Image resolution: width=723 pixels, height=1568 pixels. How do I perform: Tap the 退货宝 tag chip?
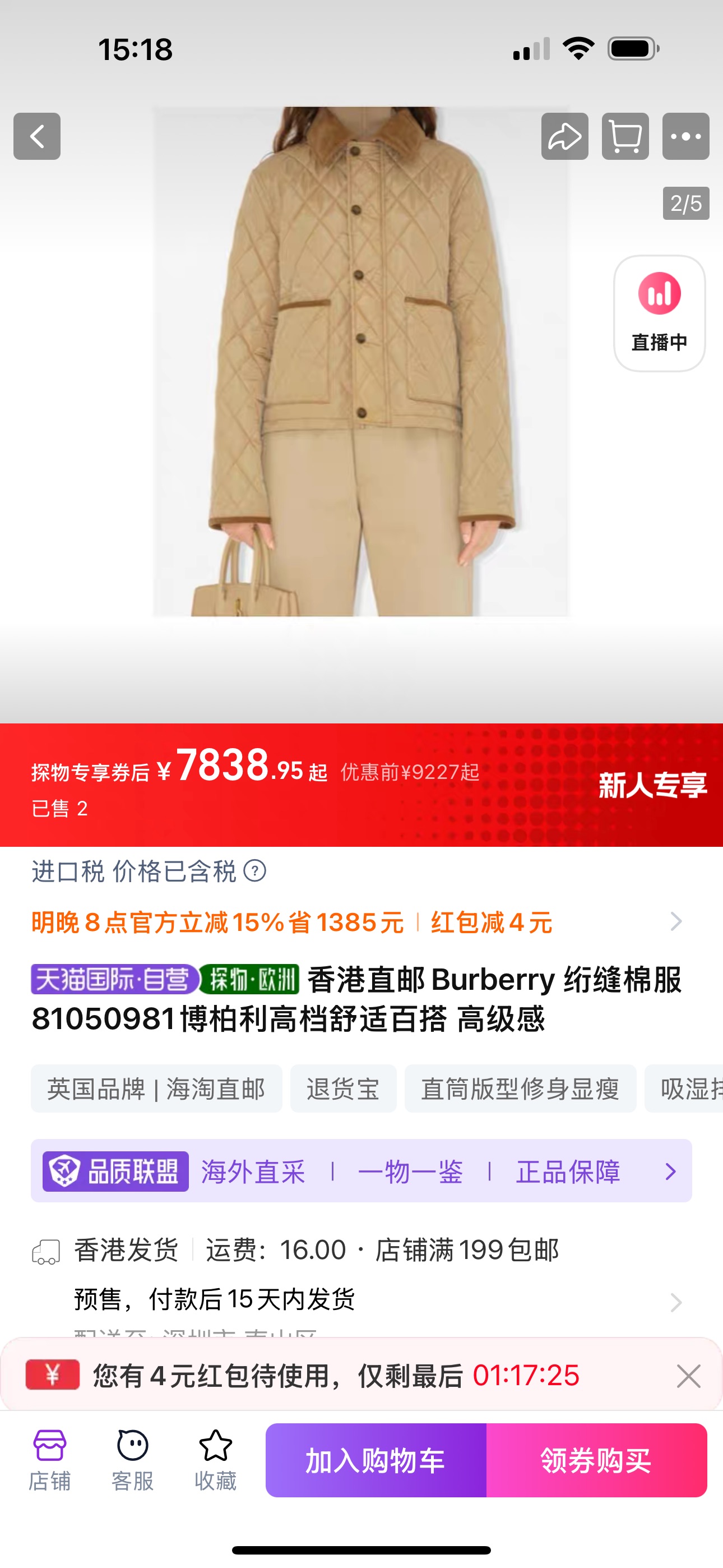(343, 1089)
